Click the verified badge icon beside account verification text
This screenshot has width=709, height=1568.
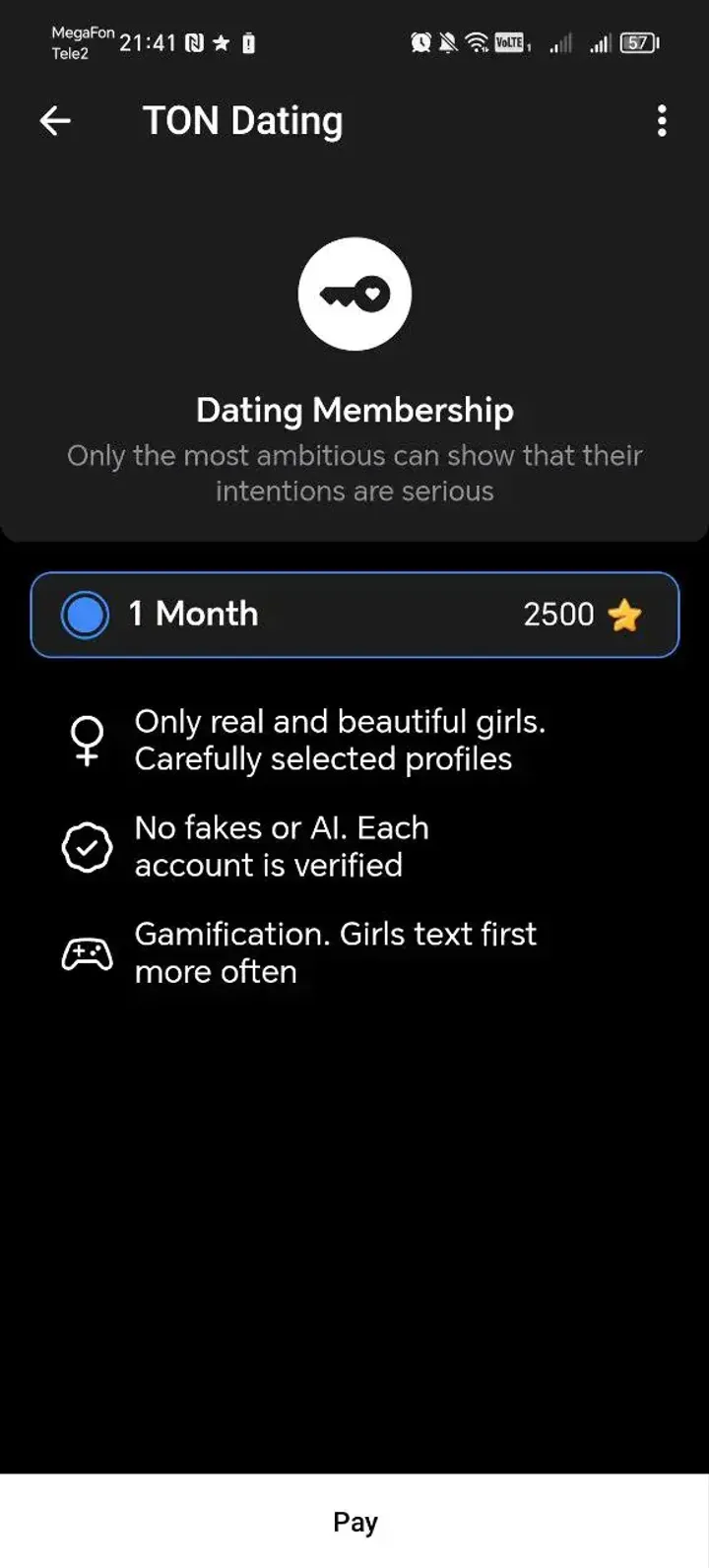[x=89, y=845]
